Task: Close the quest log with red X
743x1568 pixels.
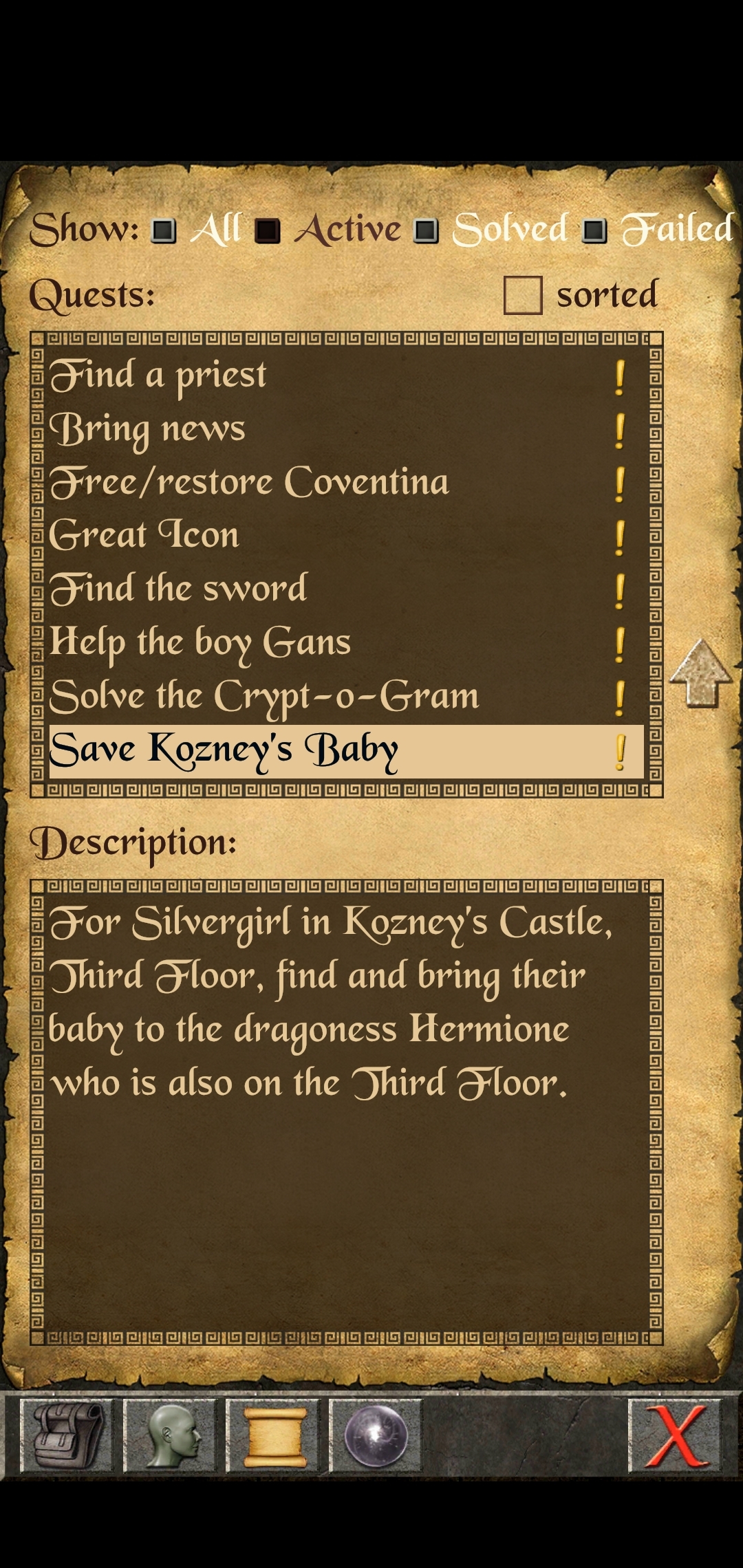Action: (675, 1436)
